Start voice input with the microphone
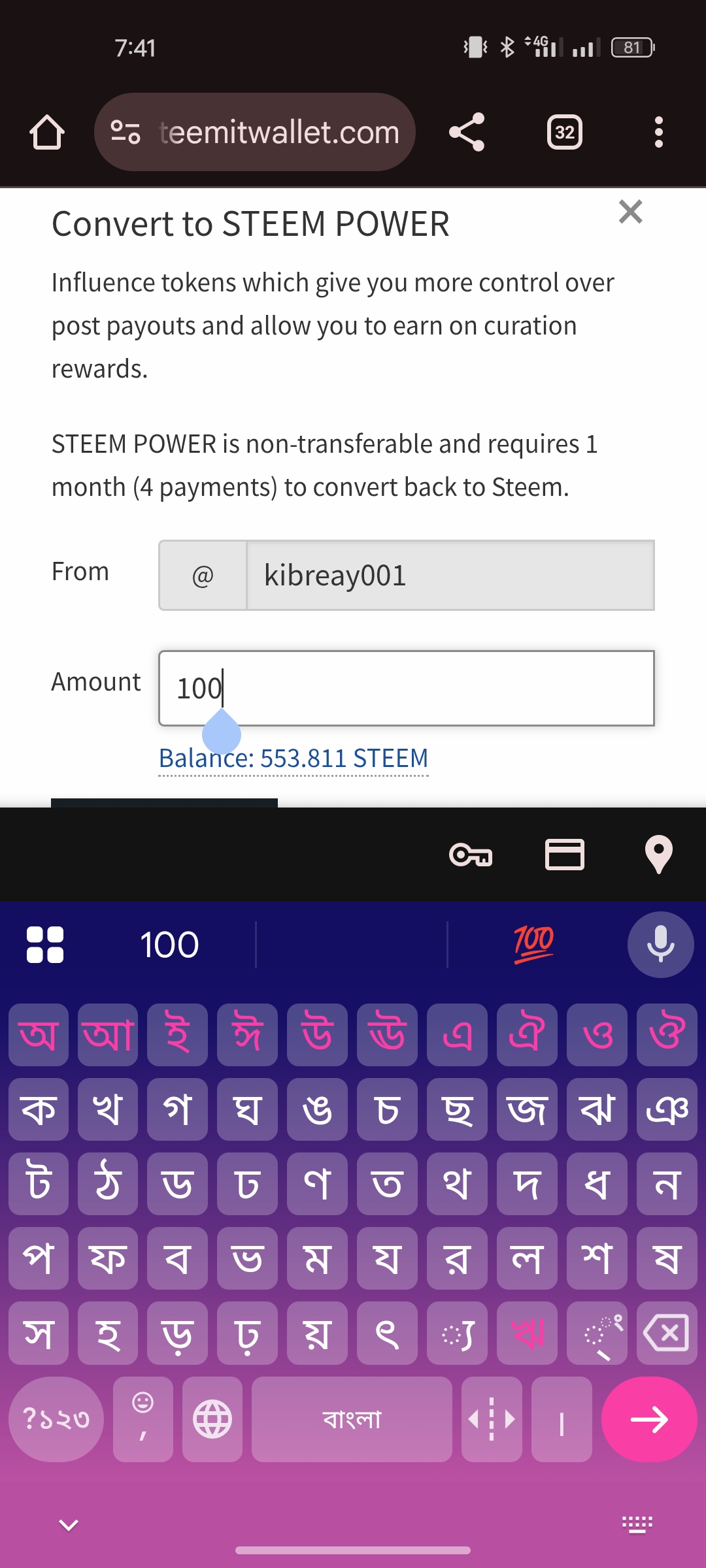The width and height of the screenshot is (706, 1568). click(x=661, y=945)
